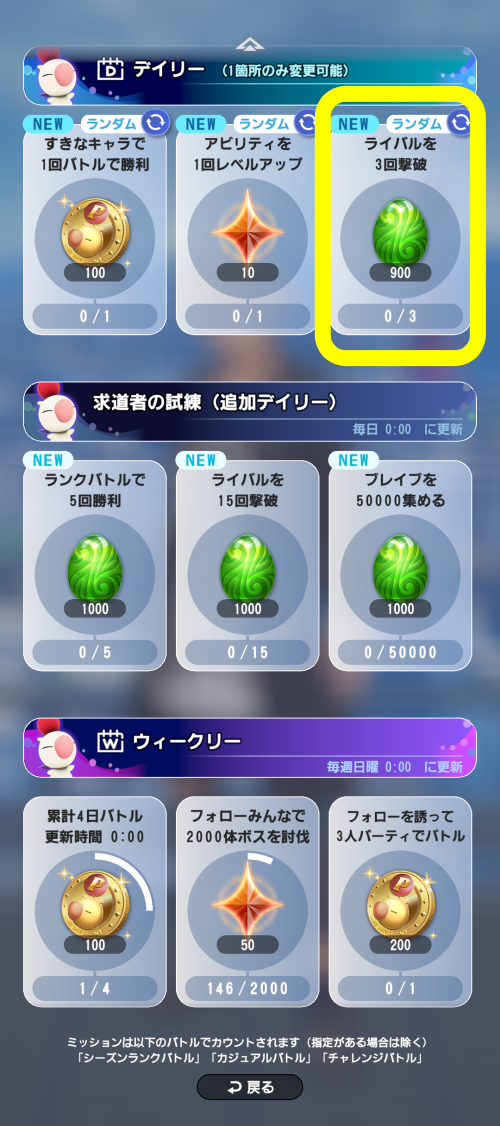
Task: Tap the 戻る back button
Action: click(249, 1087)
